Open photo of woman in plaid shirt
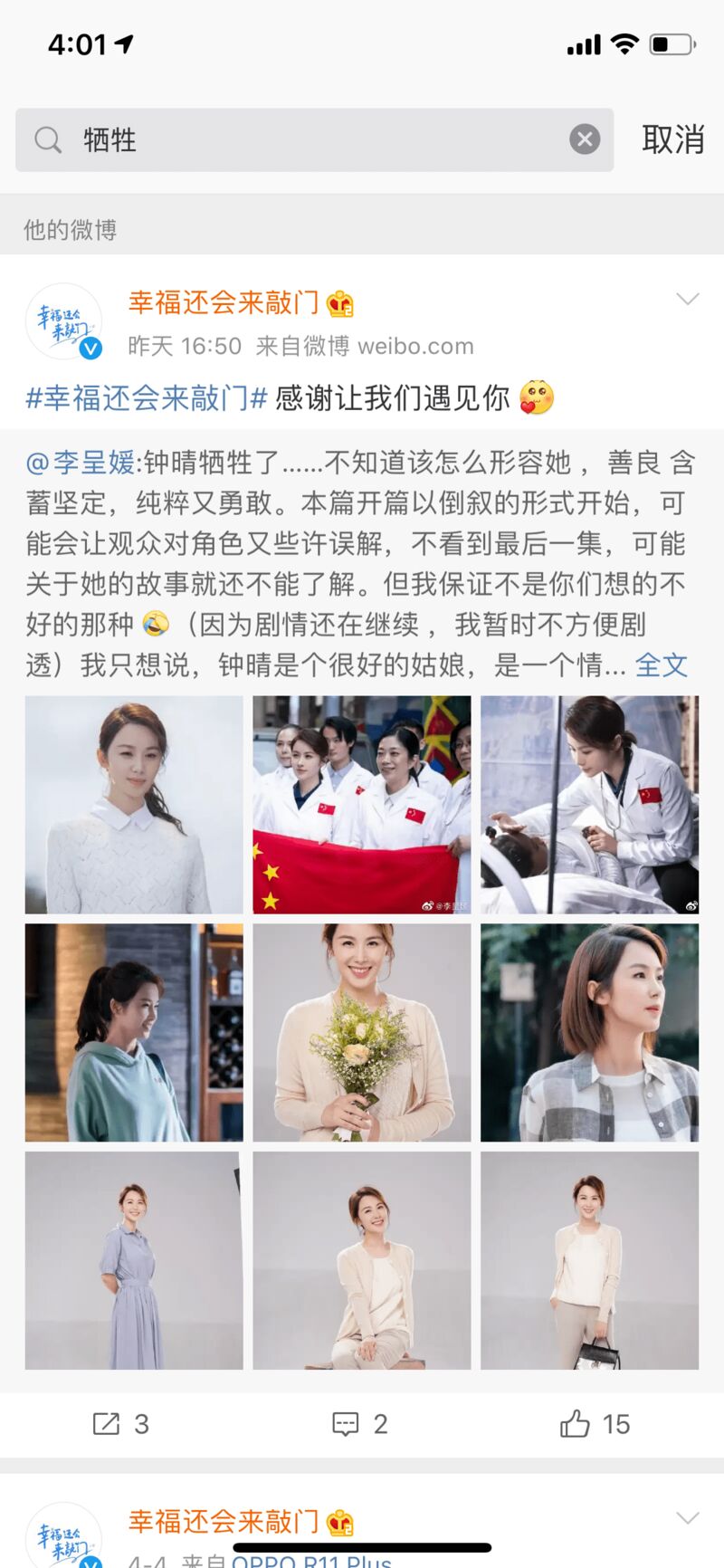724x1568 pixels. click(589, 1032)
